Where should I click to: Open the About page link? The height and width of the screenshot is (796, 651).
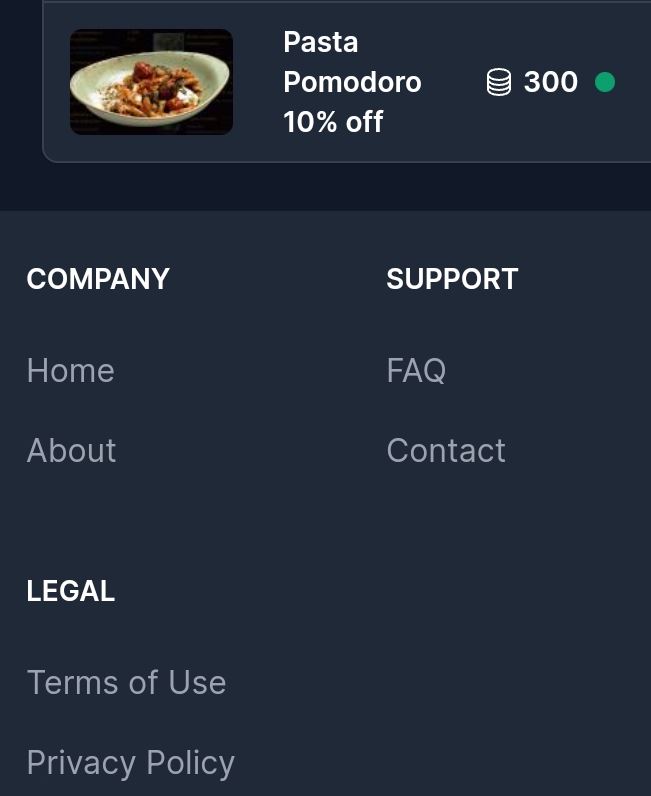pos(71,451)
